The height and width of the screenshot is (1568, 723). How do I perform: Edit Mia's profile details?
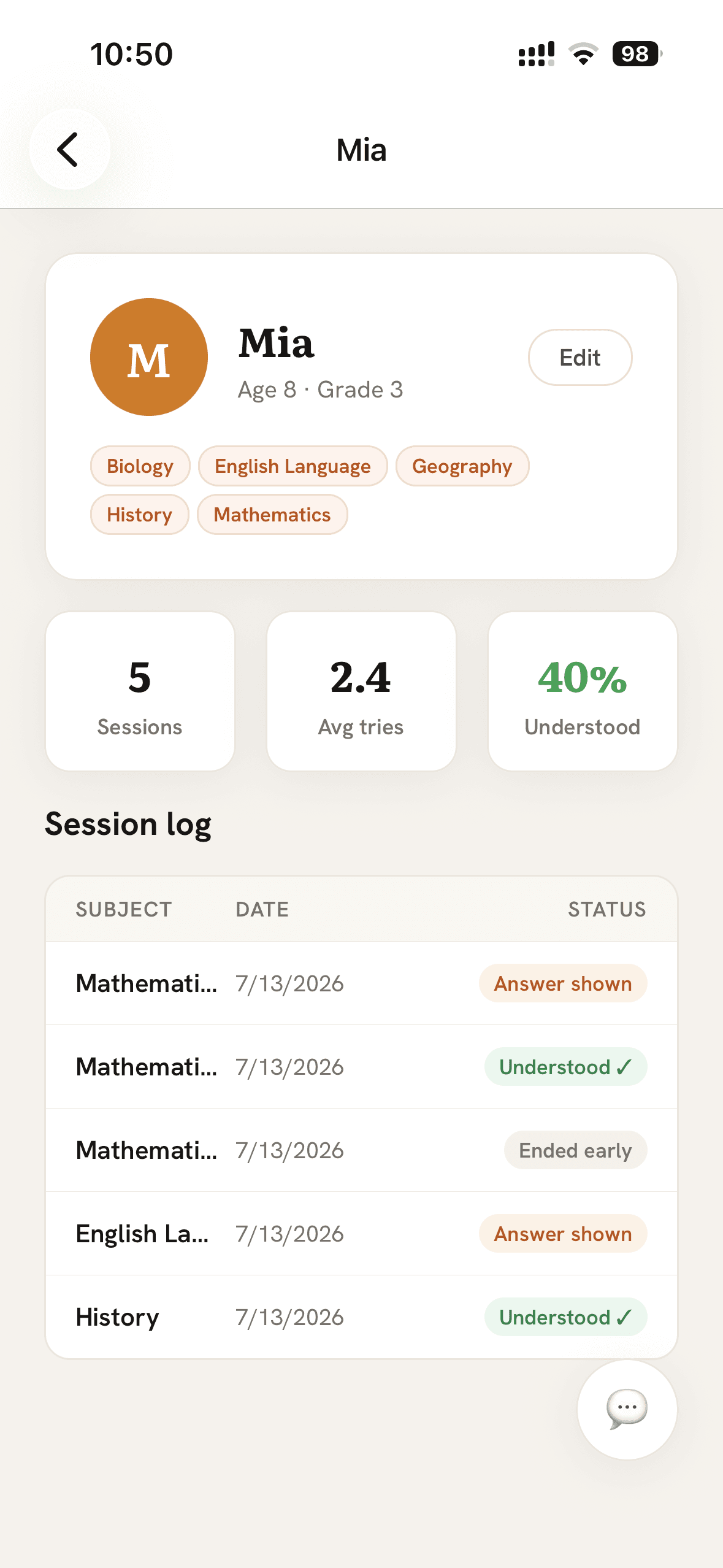tap(580, 358)
